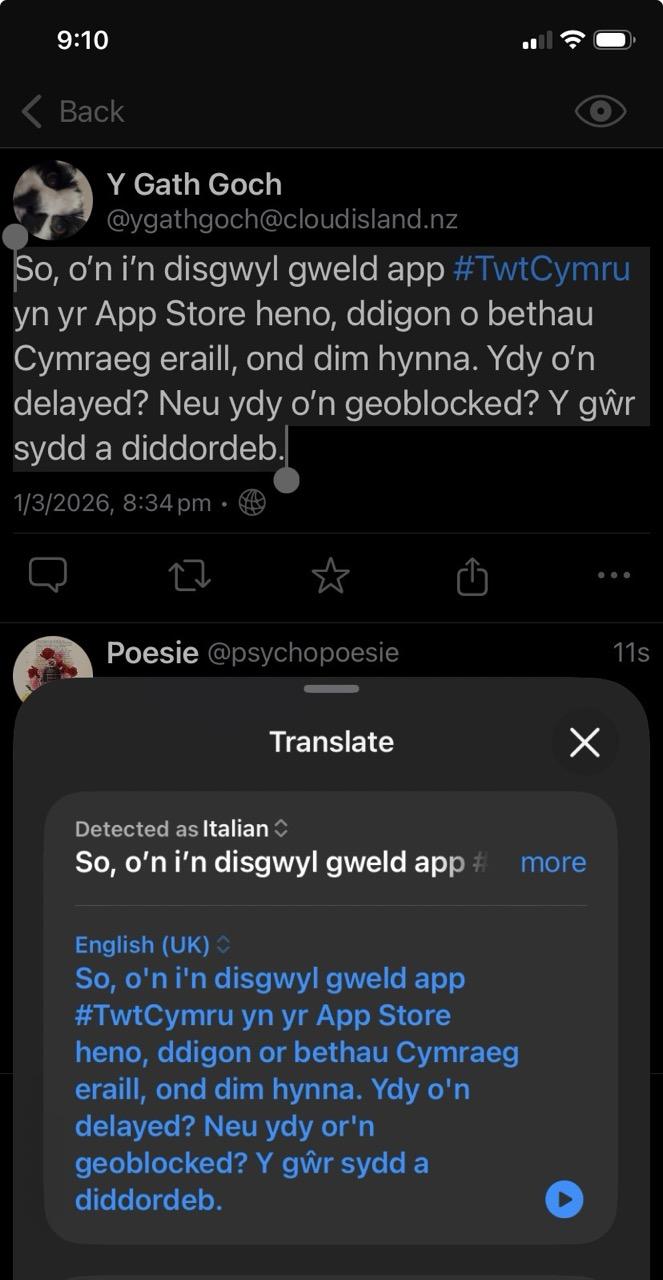Go back to the previous screen

(72, 111)
